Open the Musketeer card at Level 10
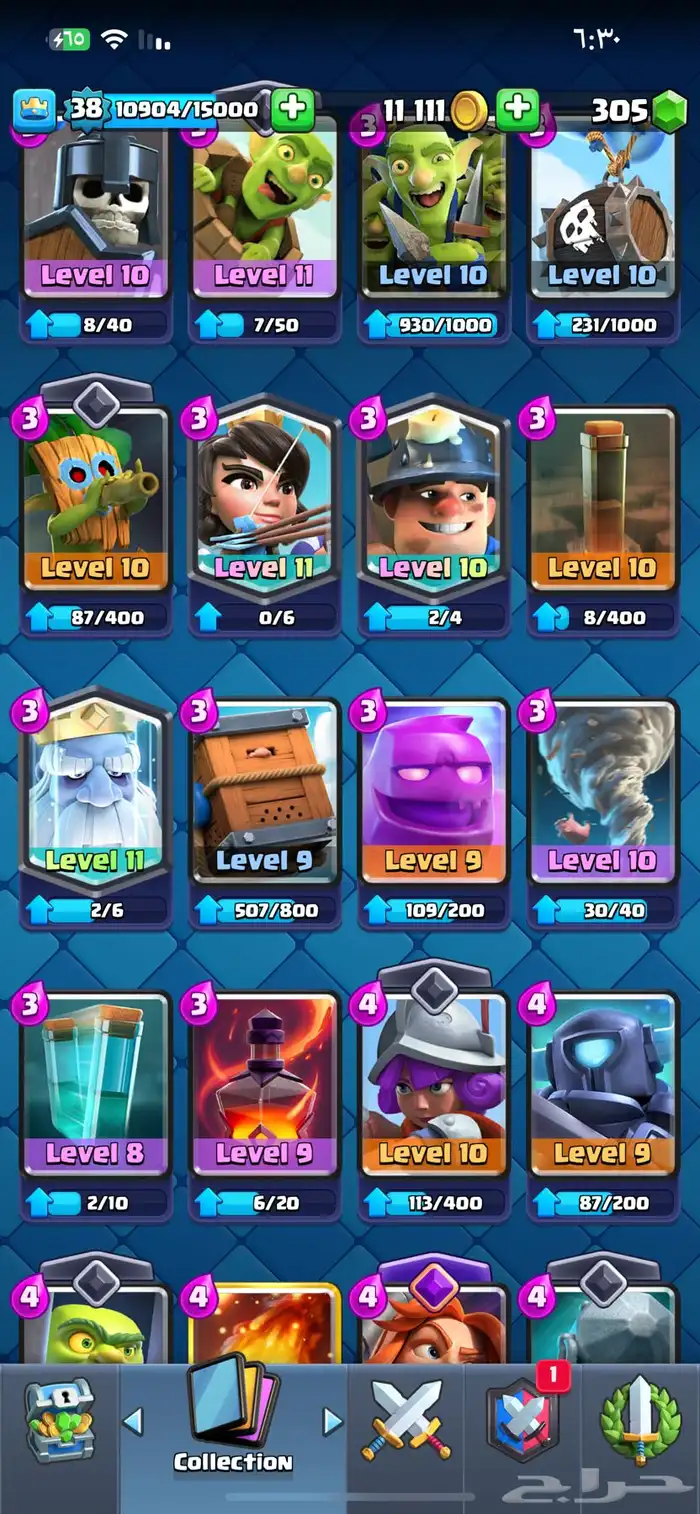The image size is (700, 1514). coord(433,1085)
